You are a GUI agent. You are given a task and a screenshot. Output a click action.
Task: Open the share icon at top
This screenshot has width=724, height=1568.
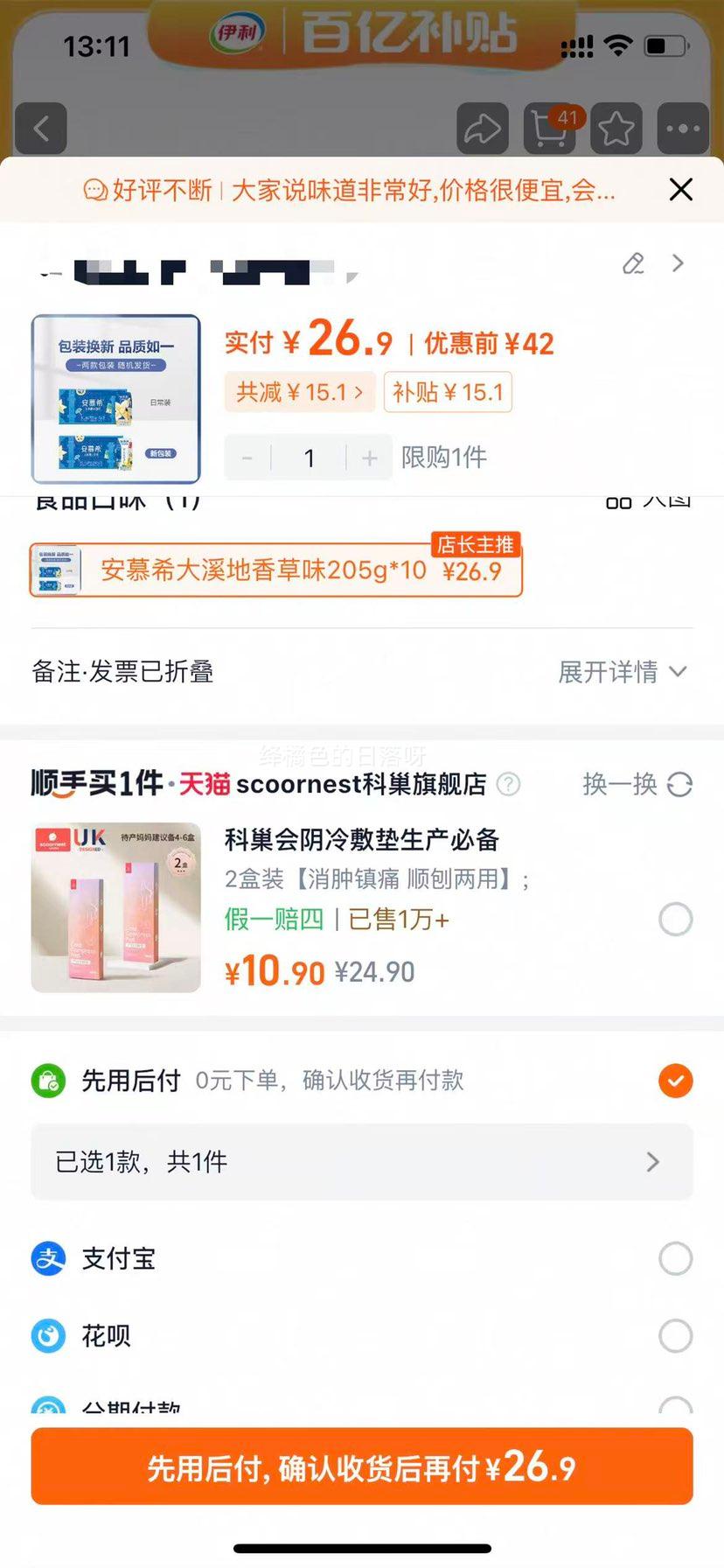(482, 128)
